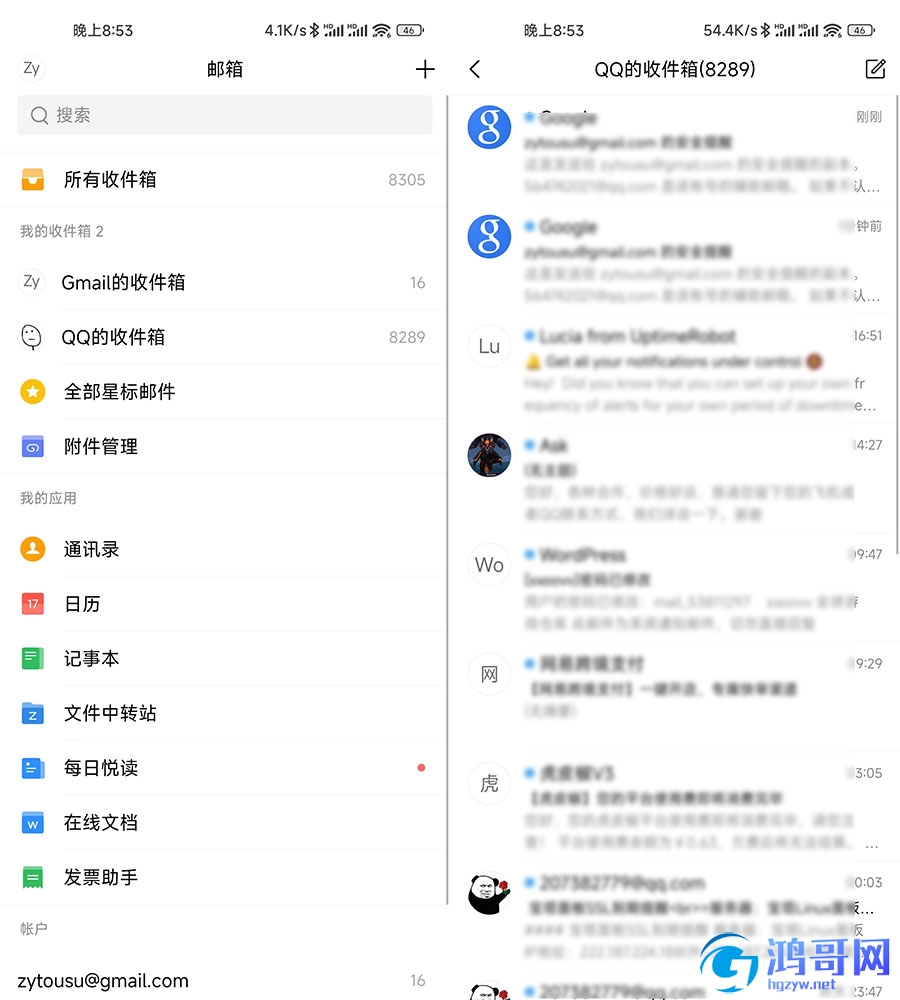Compose a new email
Viewport: 900px width, 1000px height.
tap(875, 69)
